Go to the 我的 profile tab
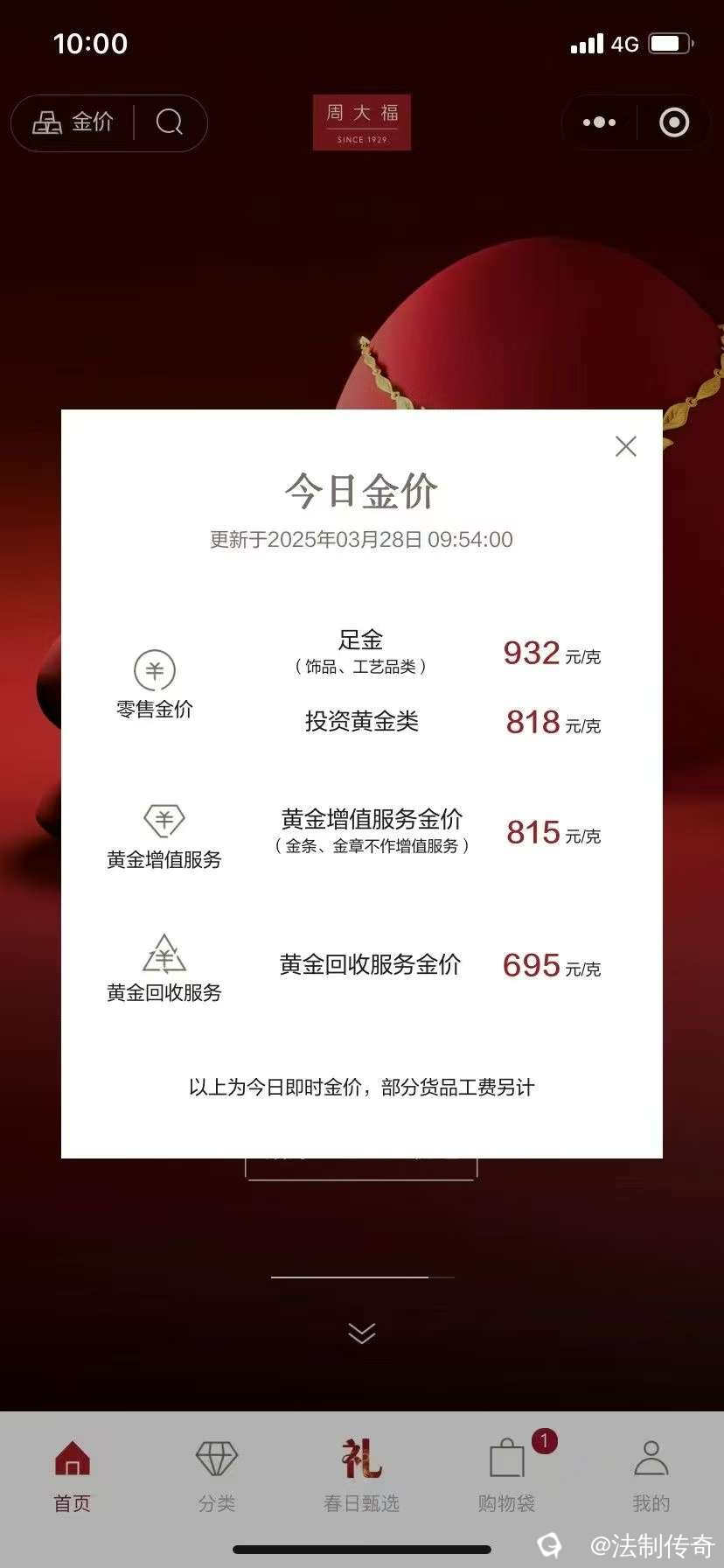The image size is (724, 1568). [x=651, y=1475]
